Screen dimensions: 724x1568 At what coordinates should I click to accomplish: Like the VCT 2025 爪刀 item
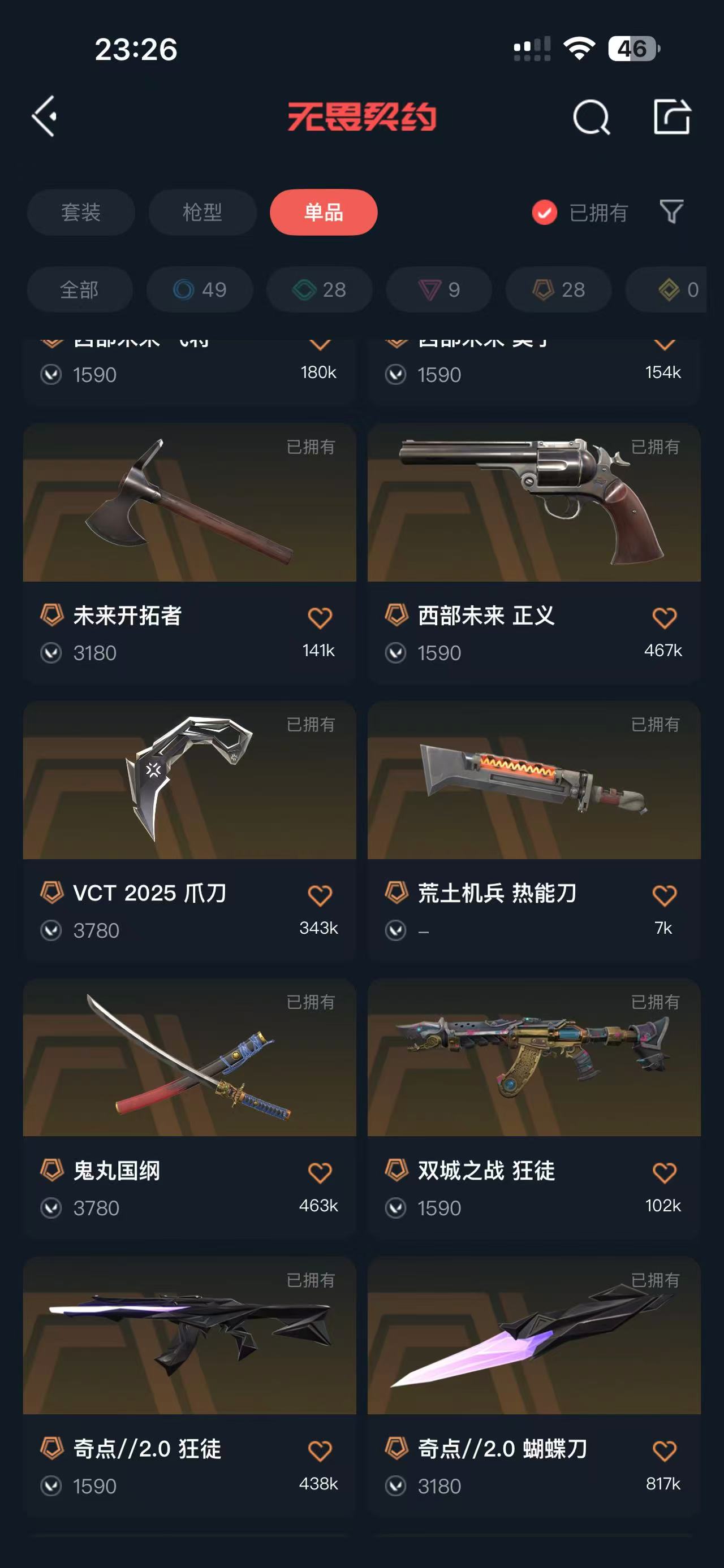(320, 896)
